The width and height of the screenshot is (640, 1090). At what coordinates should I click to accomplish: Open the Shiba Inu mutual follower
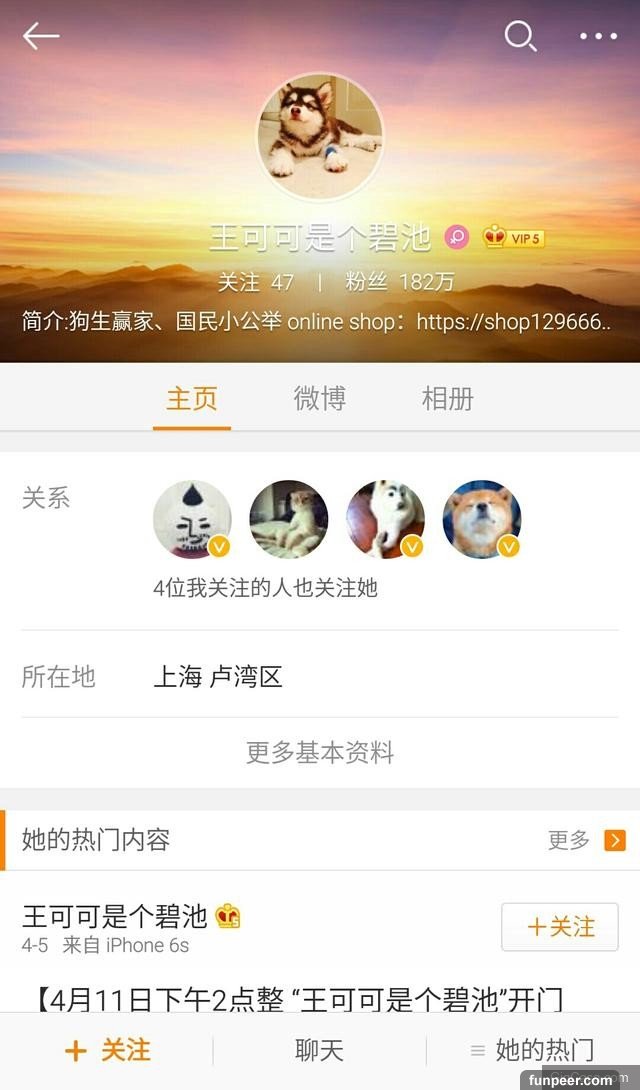[x=482, y=519]
